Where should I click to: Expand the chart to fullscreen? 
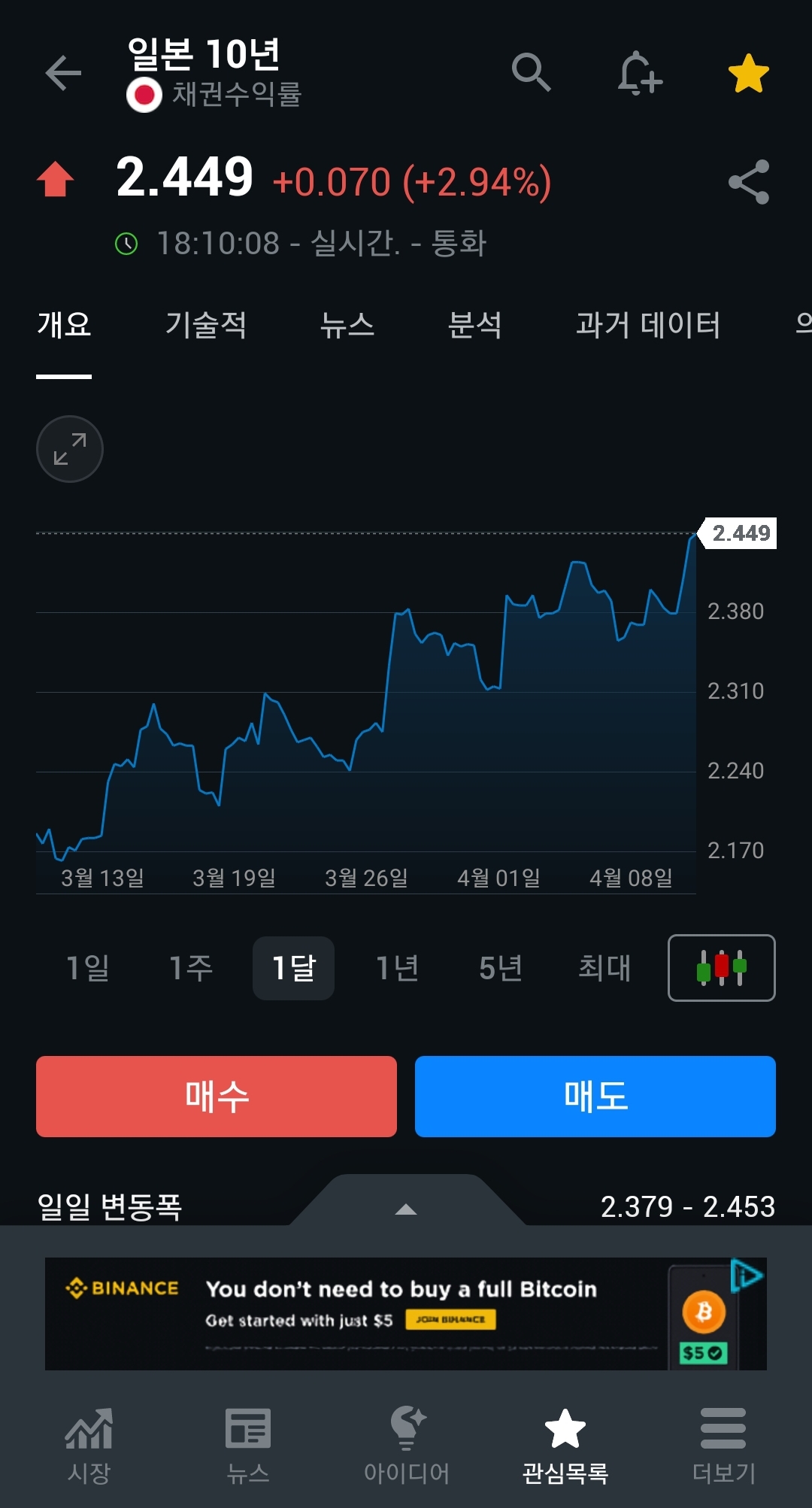pyautogui.click(x=70, y=449)
